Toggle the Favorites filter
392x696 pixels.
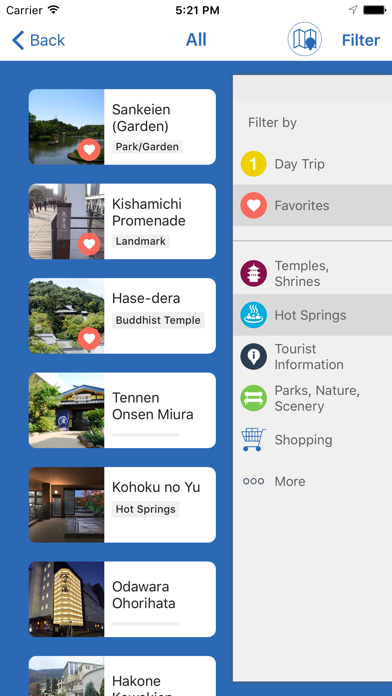(x=313, y=206)
